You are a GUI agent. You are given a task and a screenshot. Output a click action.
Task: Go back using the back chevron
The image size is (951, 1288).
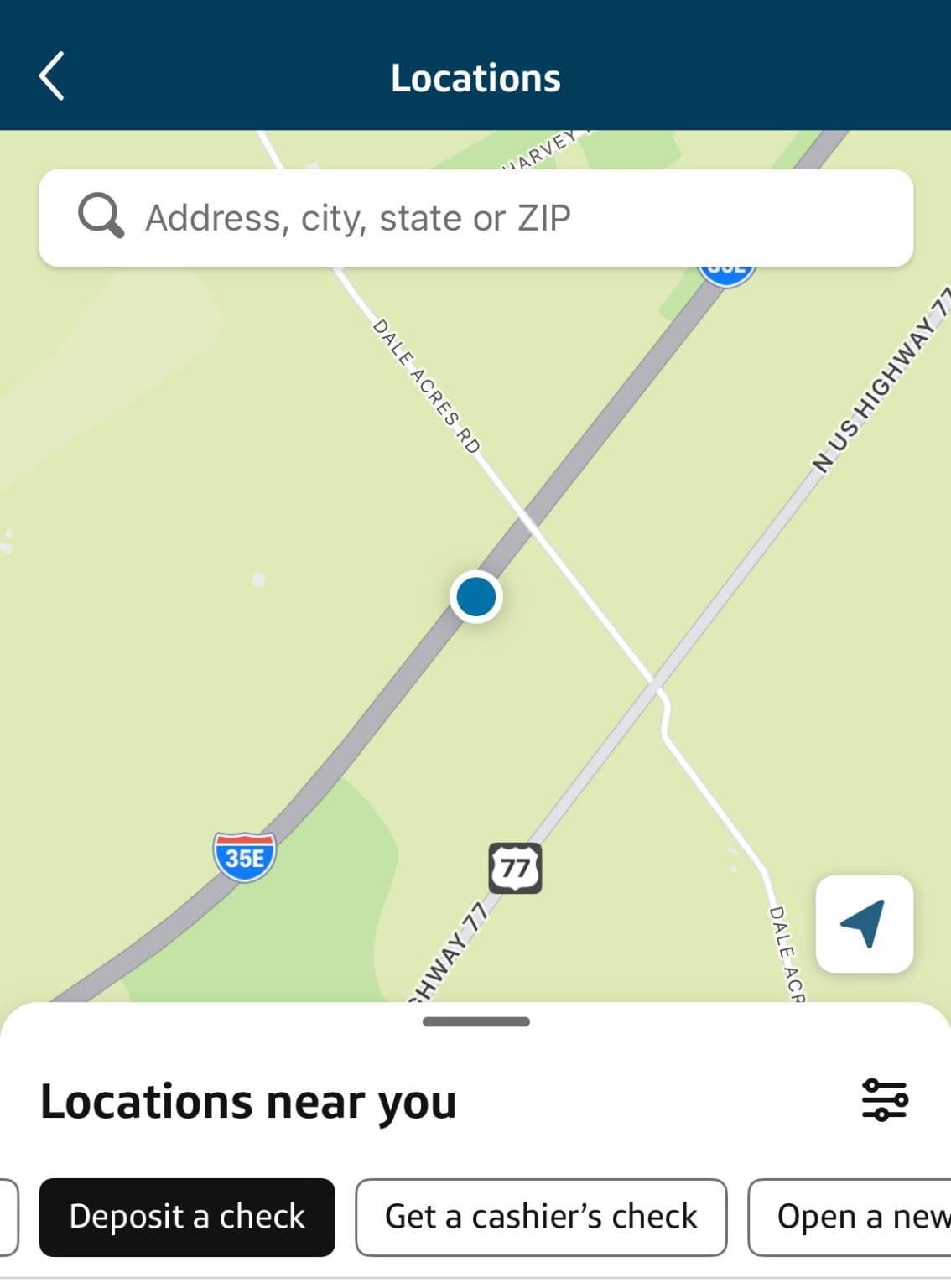coord(52,76)
